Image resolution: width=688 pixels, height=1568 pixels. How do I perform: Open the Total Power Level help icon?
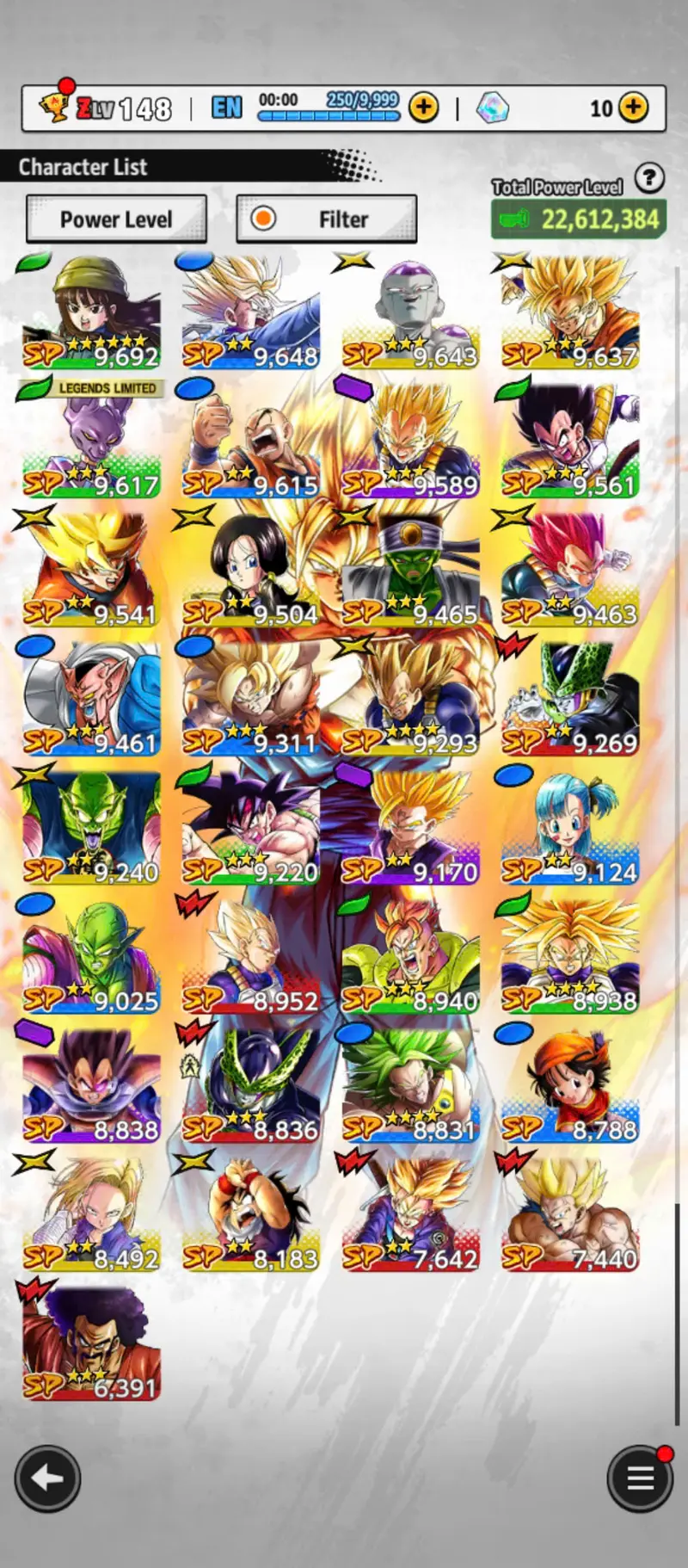click(x=649, y=179)
